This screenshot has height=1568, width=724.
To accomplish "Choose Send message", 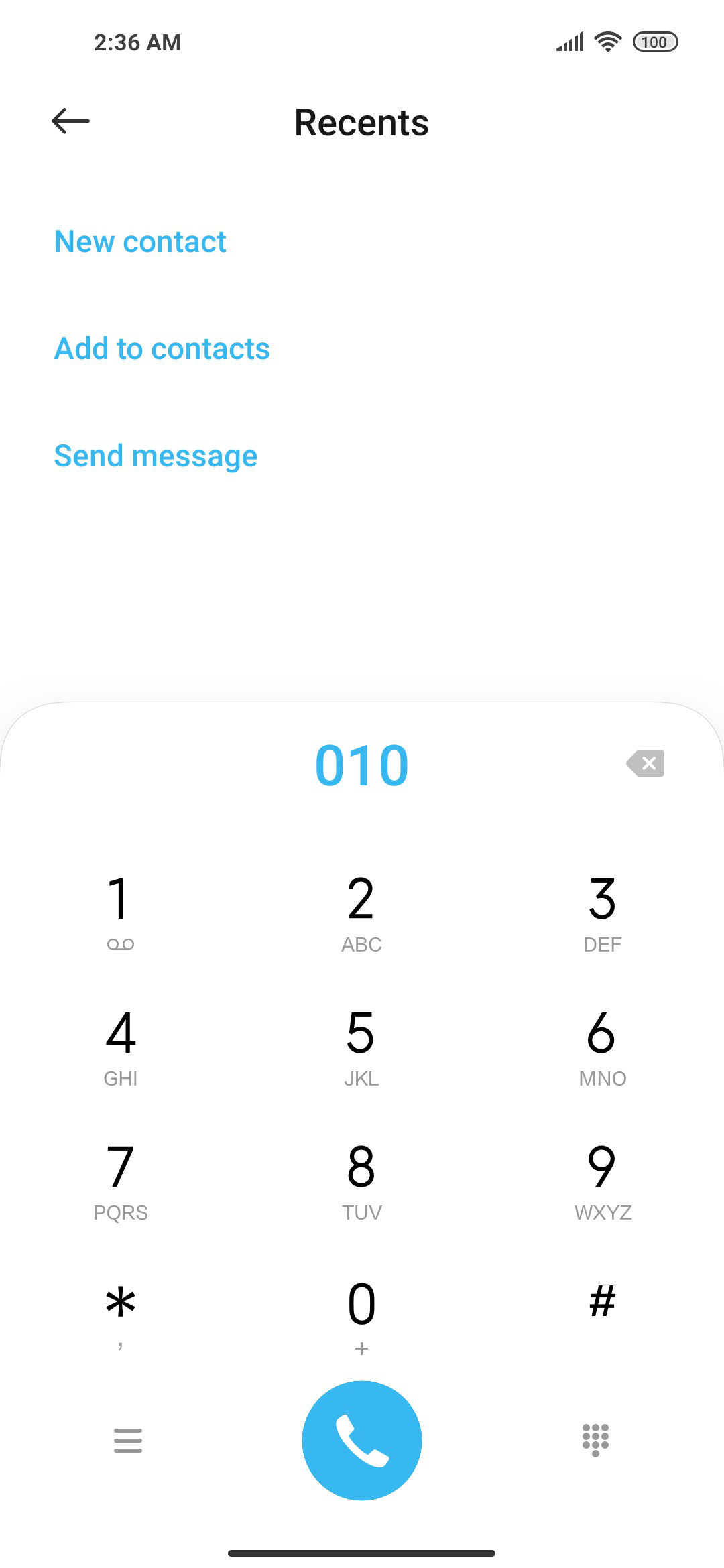I will point(156,456).
